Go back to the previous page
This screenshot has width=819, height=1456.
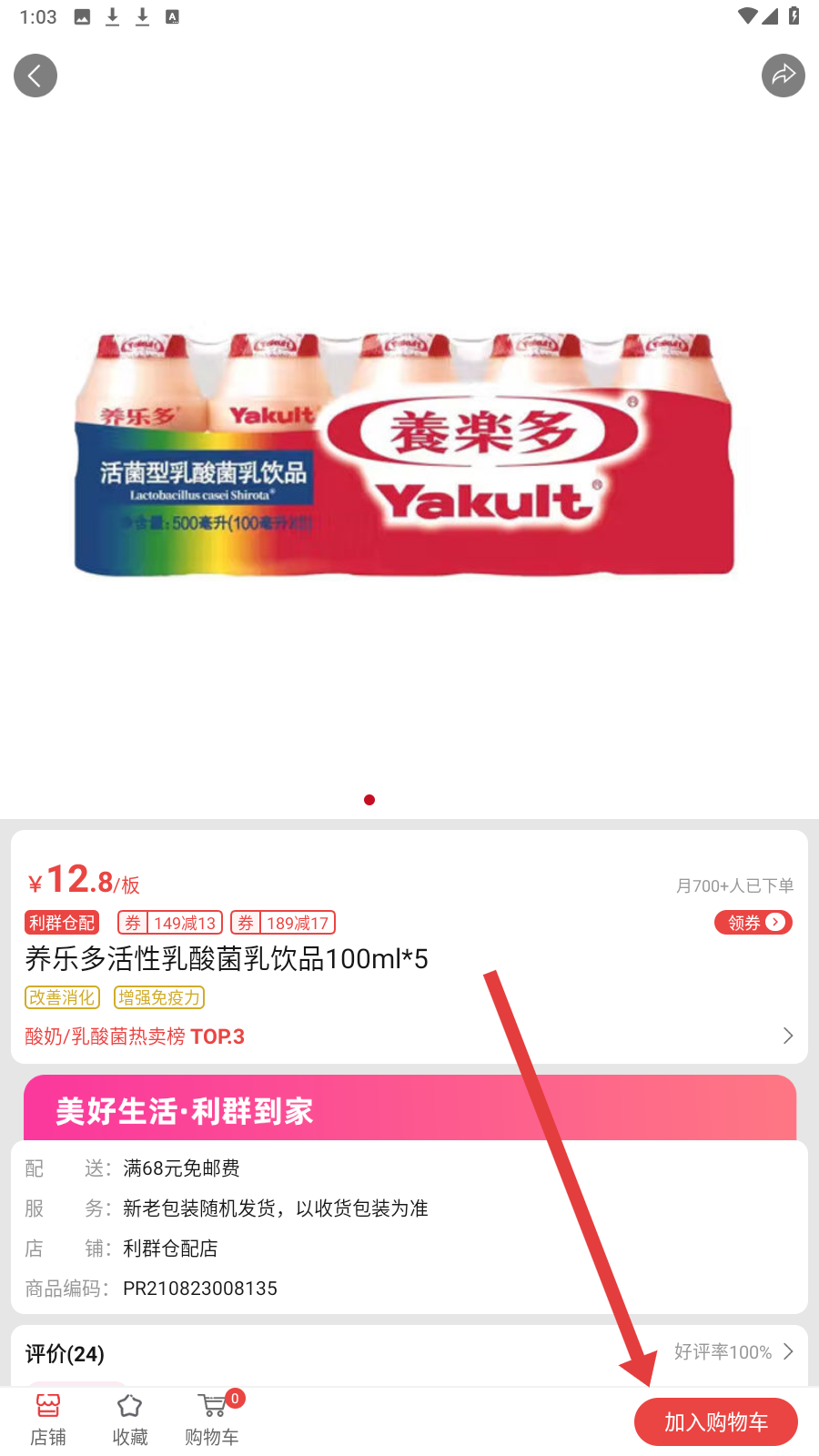pos(35,76)
